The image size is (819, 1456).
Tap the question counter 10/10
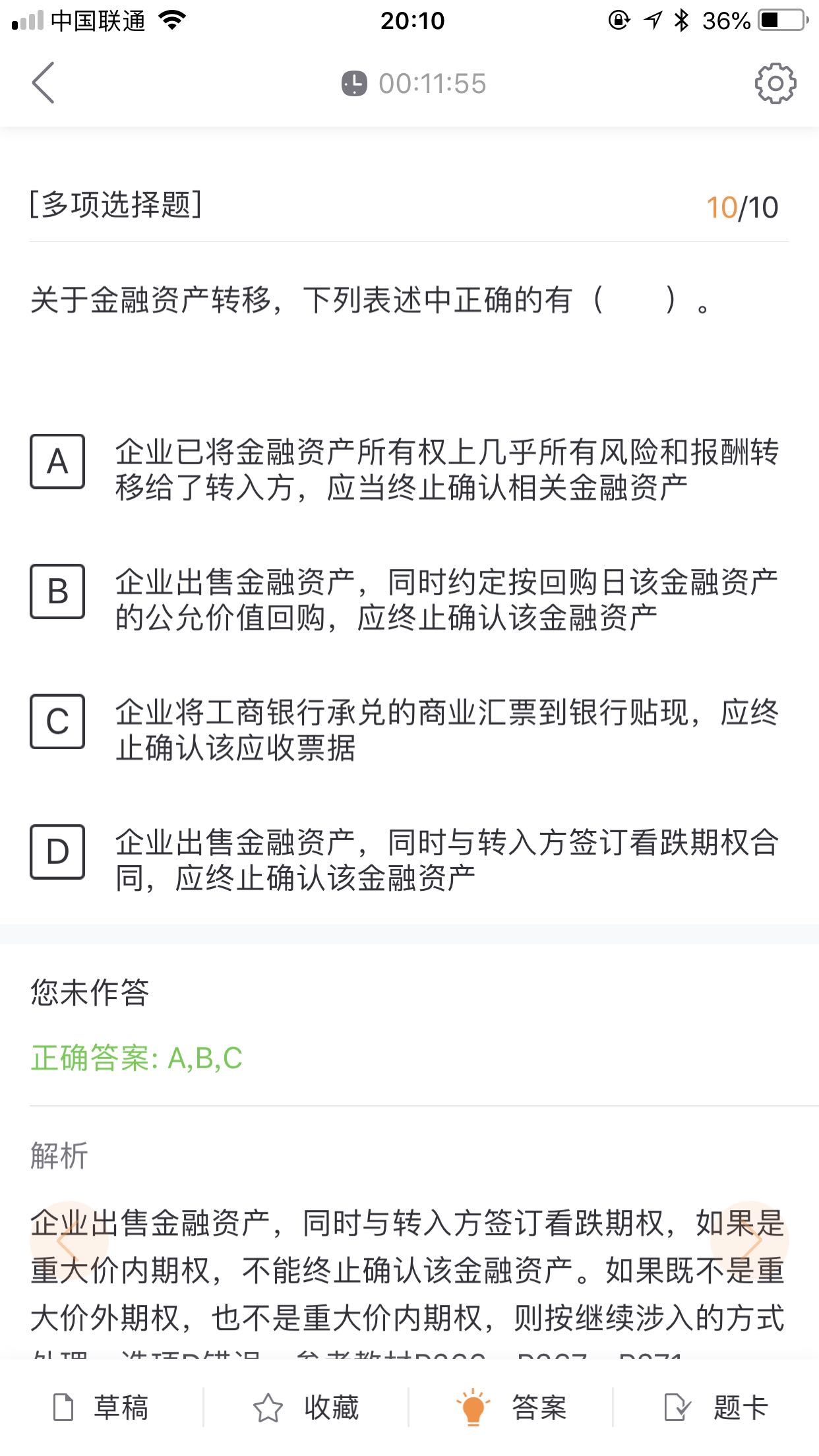742,207
